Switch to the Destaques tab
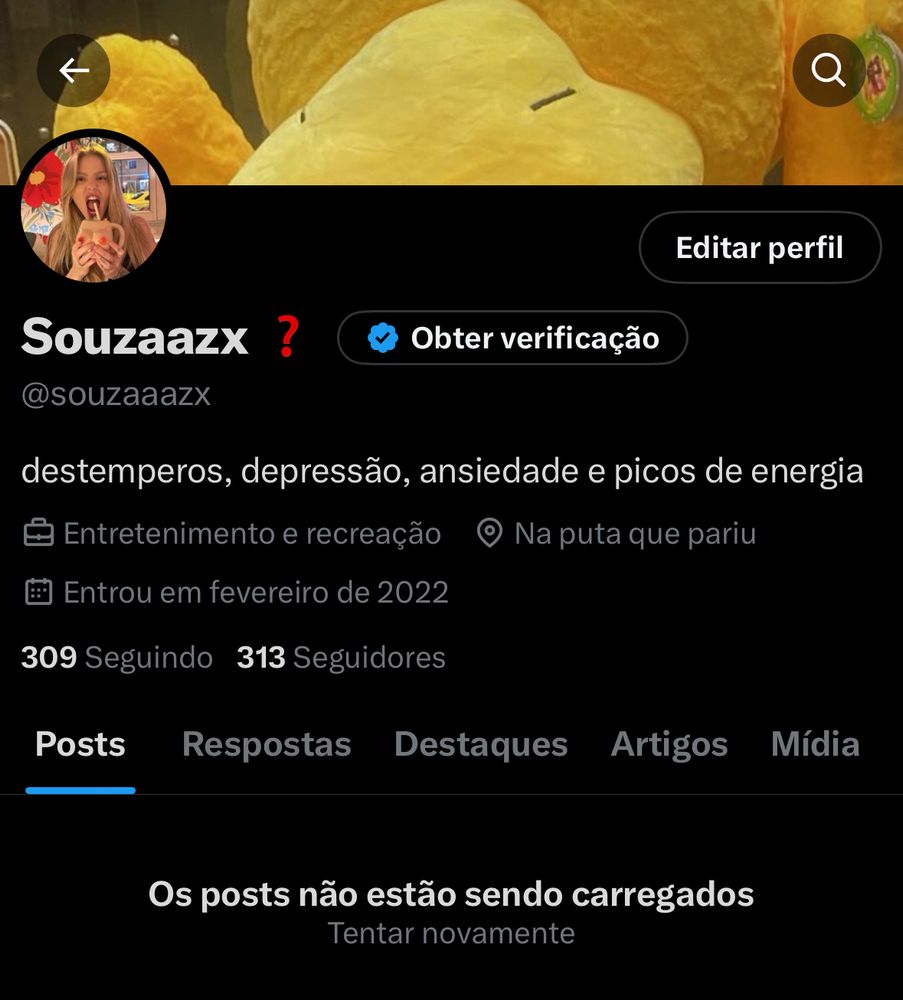This screenshot has width=903, height=1000. (x=481, y=745)
